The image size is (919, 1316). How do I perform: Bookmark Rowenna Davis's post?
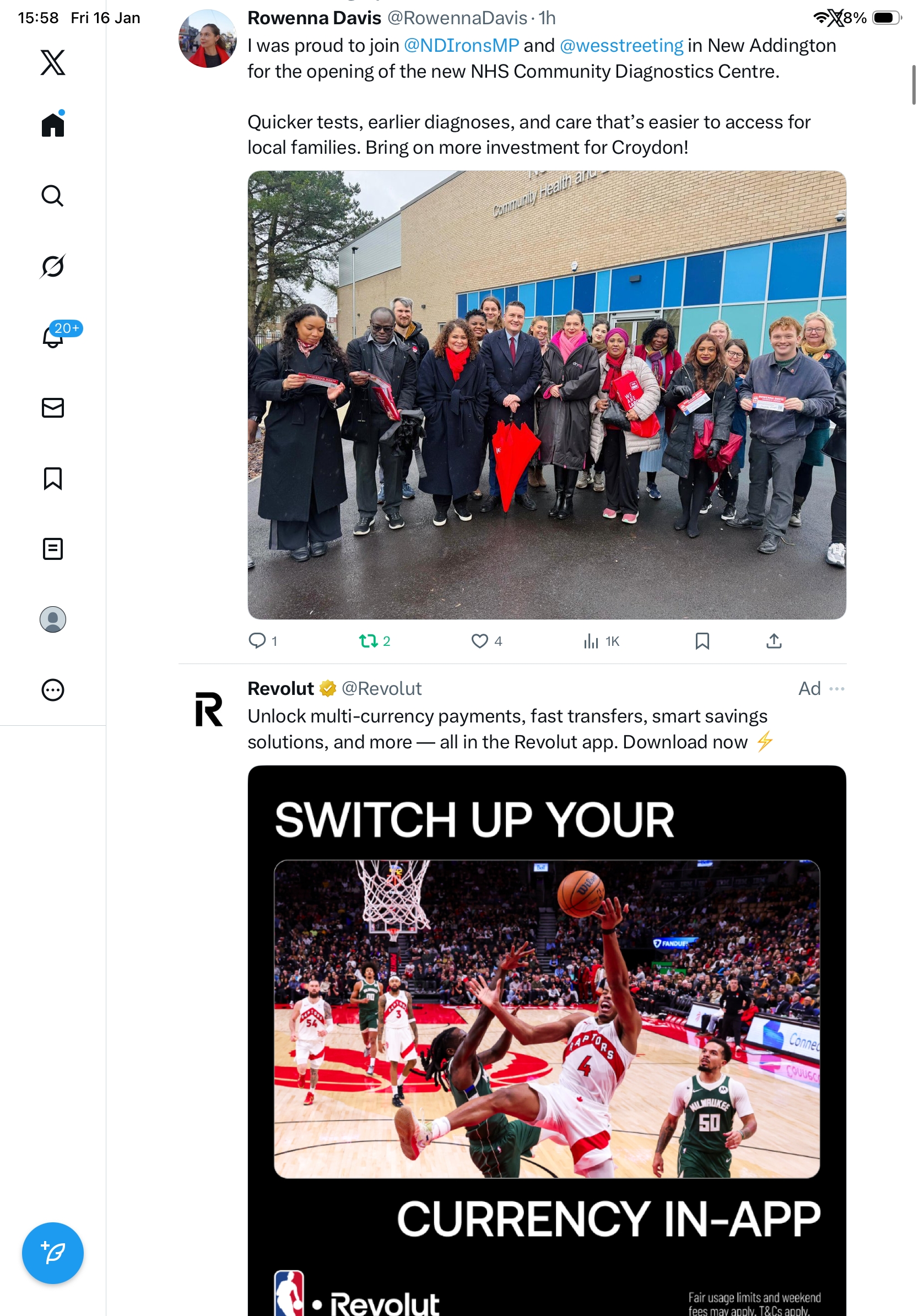[702, 640]
